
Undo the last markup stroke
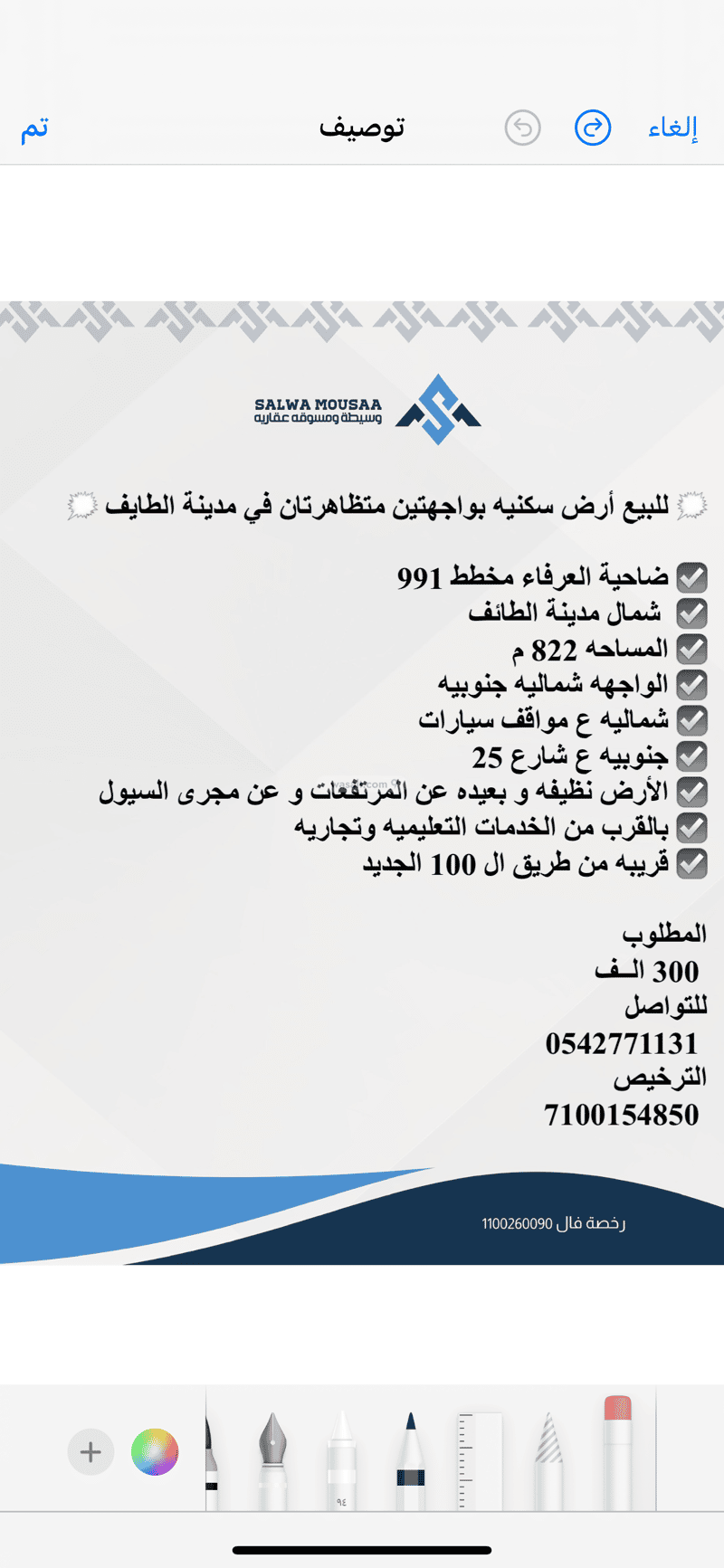(522, 128)
